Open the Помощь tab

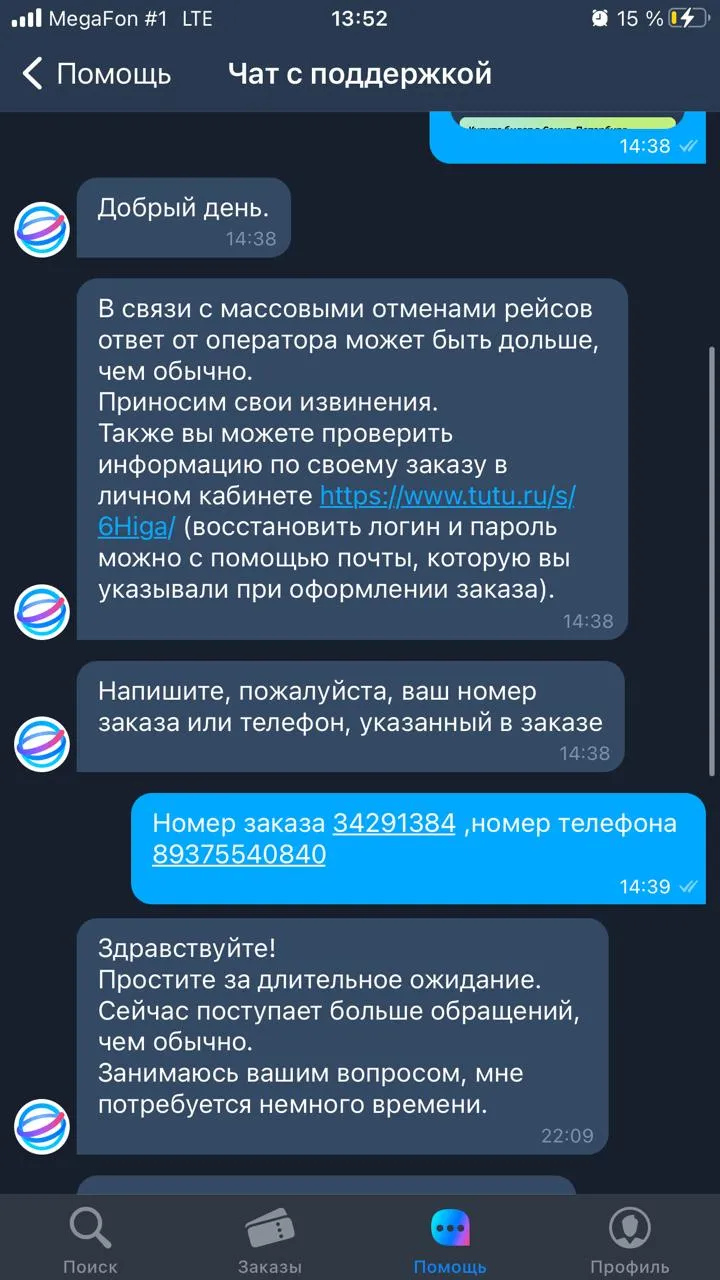(x=450, y=1238)
